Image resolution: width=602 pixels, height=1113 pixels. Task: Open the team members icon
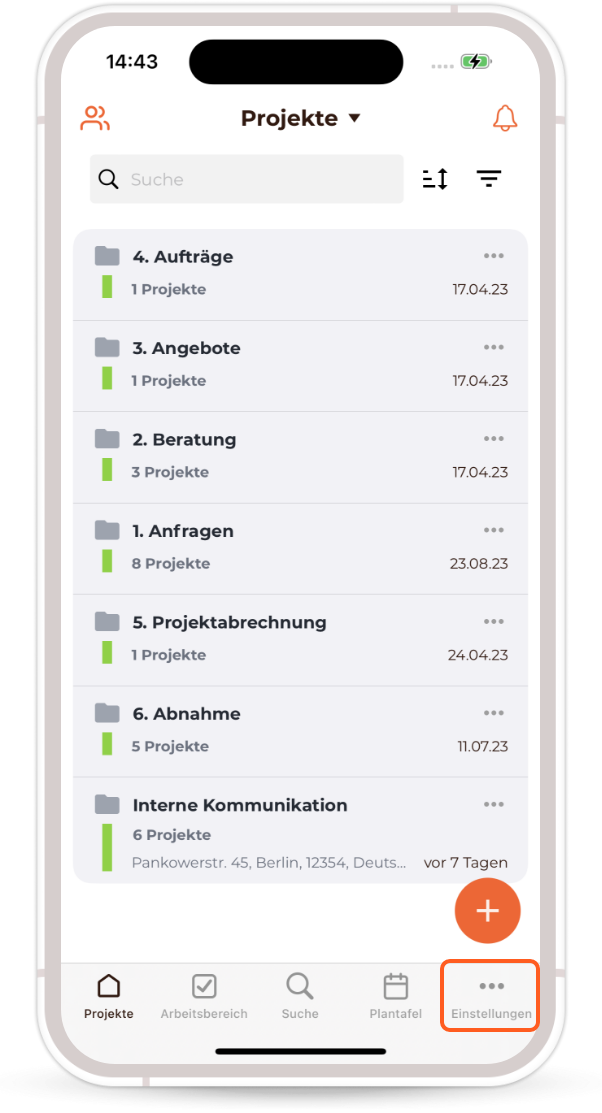click(95, 118)
